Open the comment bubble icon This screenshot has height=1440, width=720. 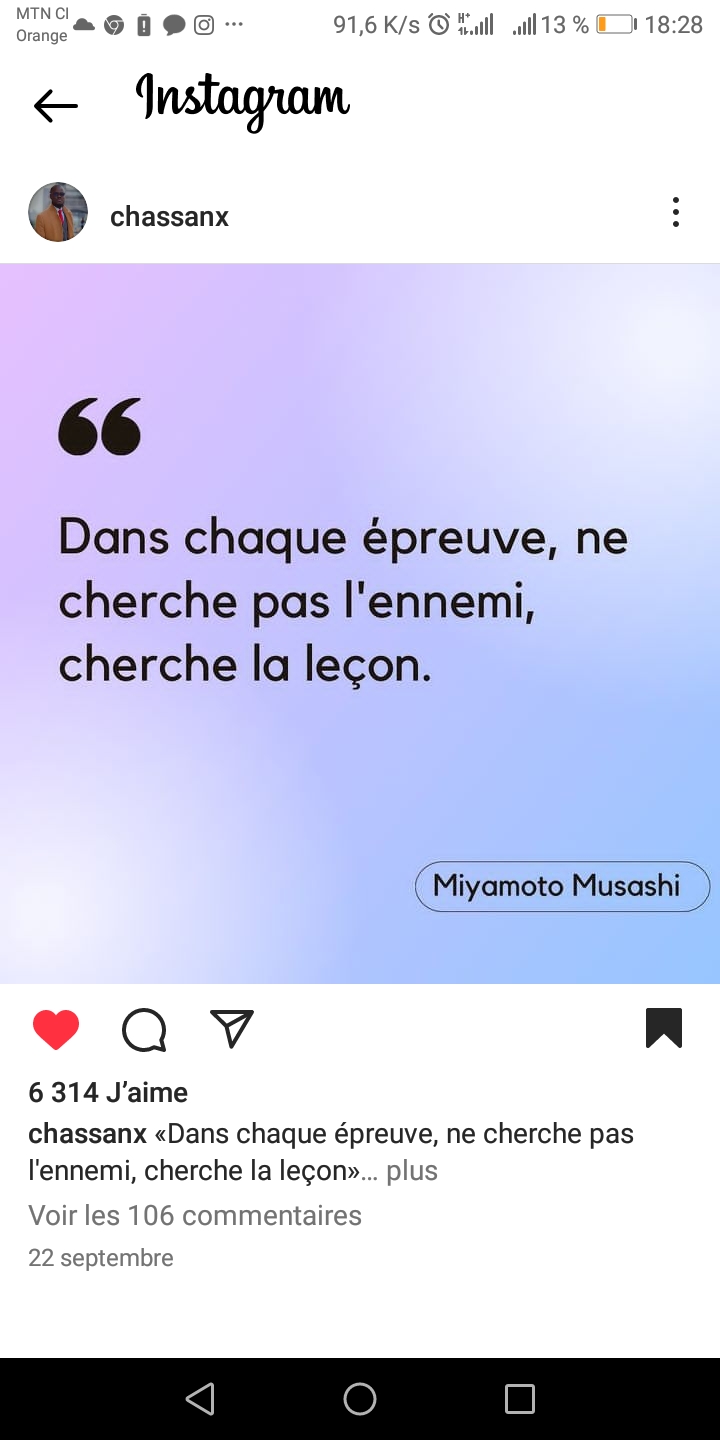click(x=144, y=1029)
